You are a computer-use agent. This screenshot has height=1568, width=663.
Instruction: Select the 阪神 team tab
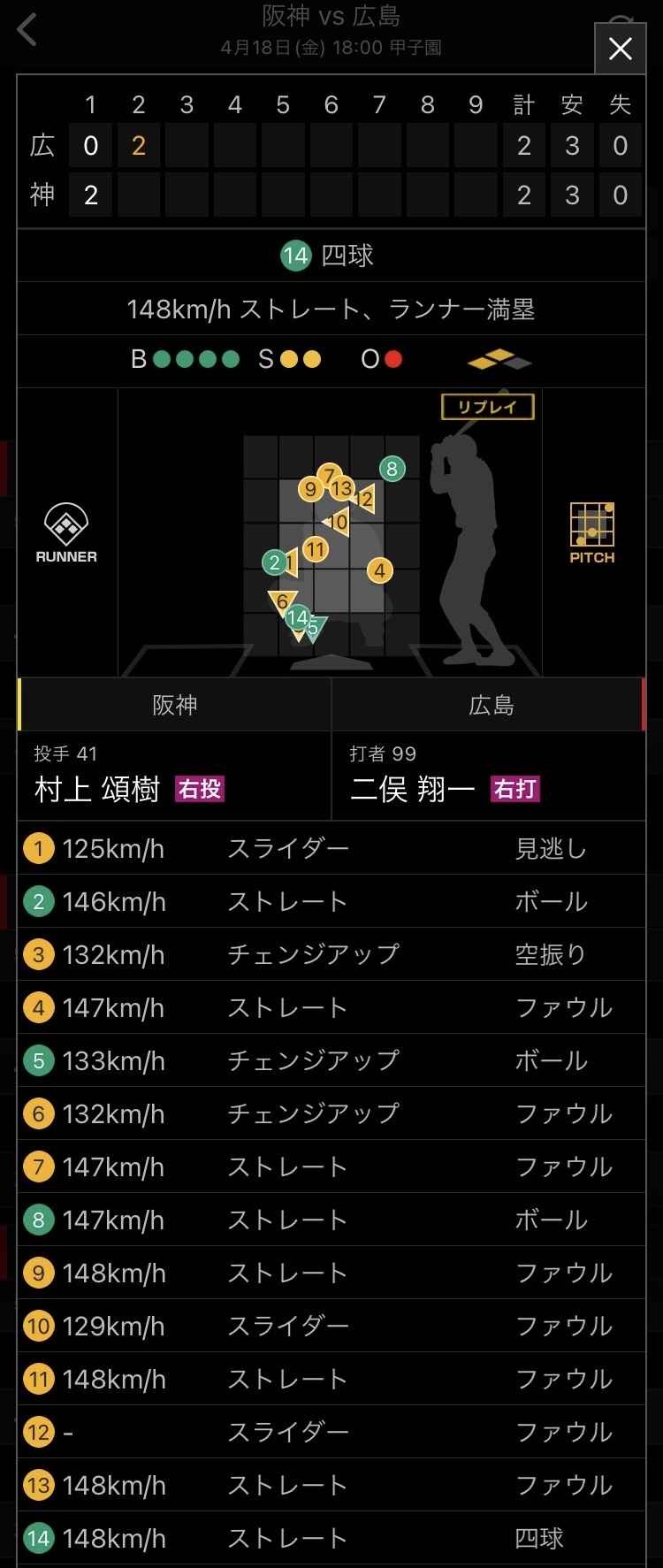coord(174,705)
